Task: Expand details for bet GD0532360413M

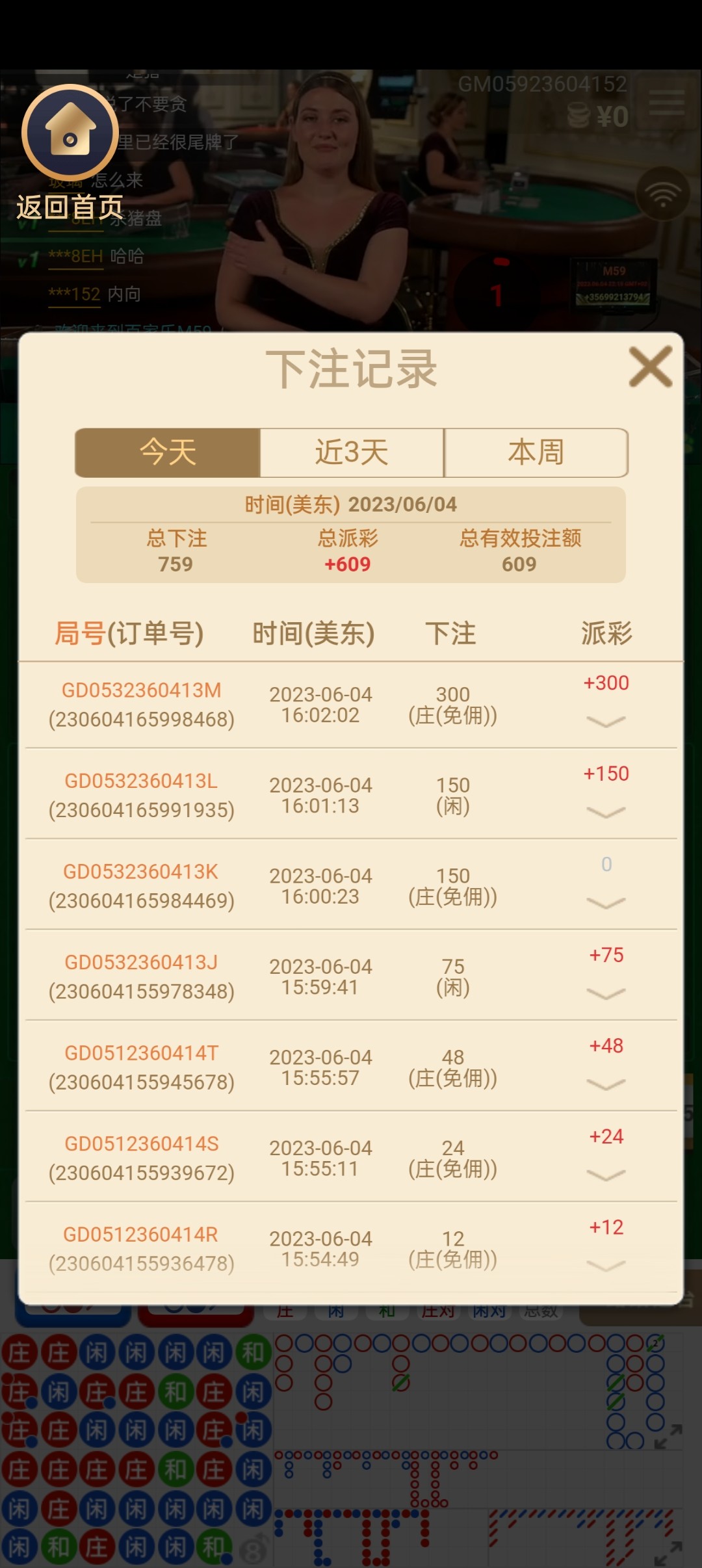Action: click(605, 722)
